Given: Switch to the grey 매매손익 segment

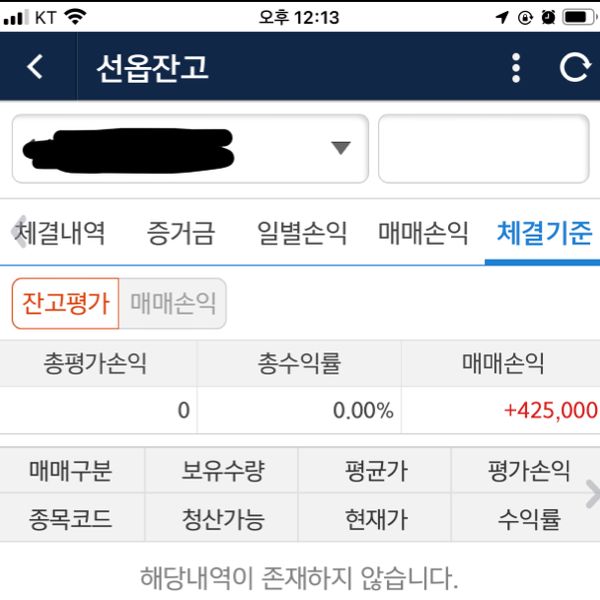Looking at the screenshot, I should [x=172, y=303].
